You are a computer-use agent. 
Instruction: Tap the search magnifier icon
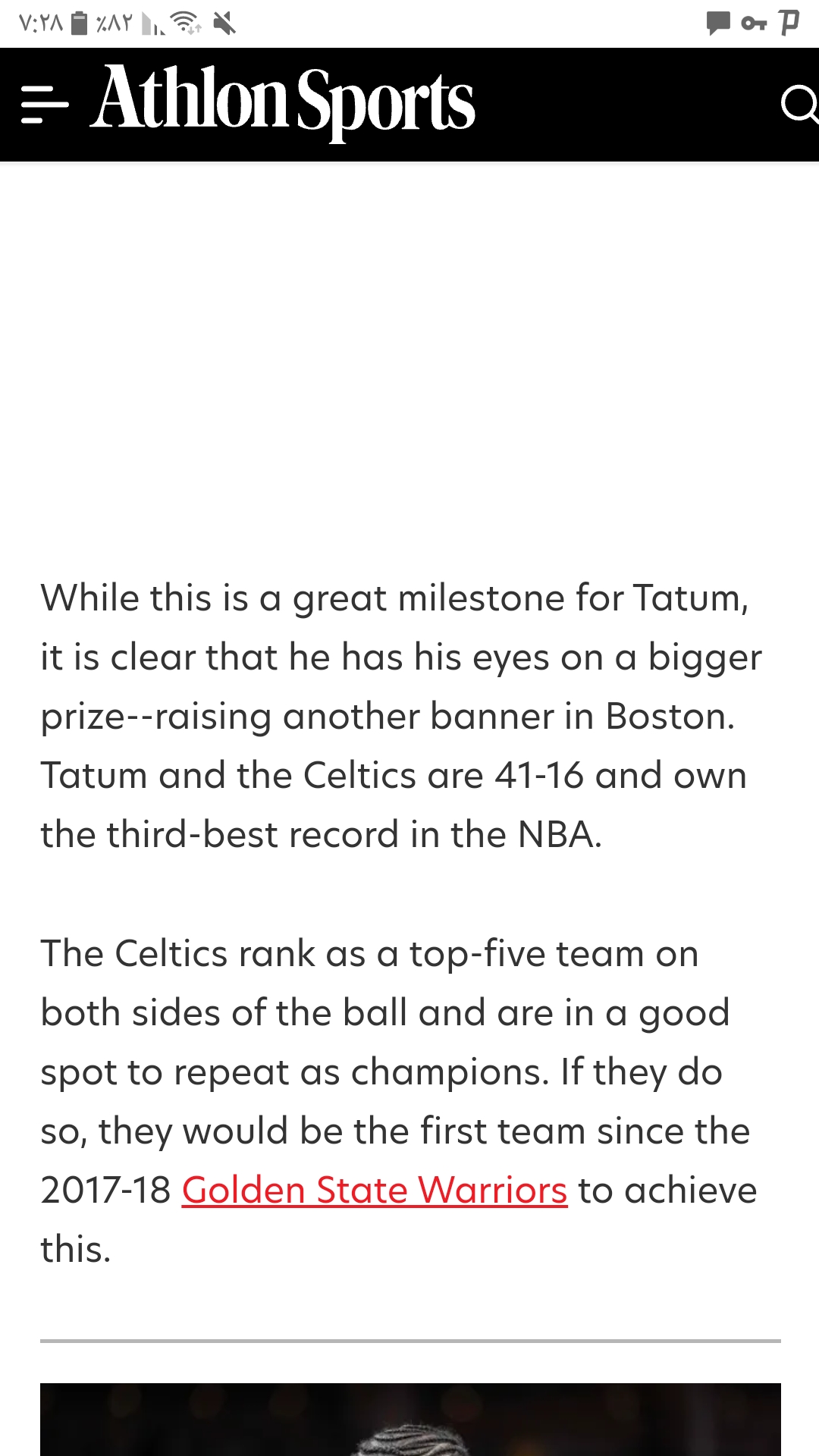tap(800, 104)
